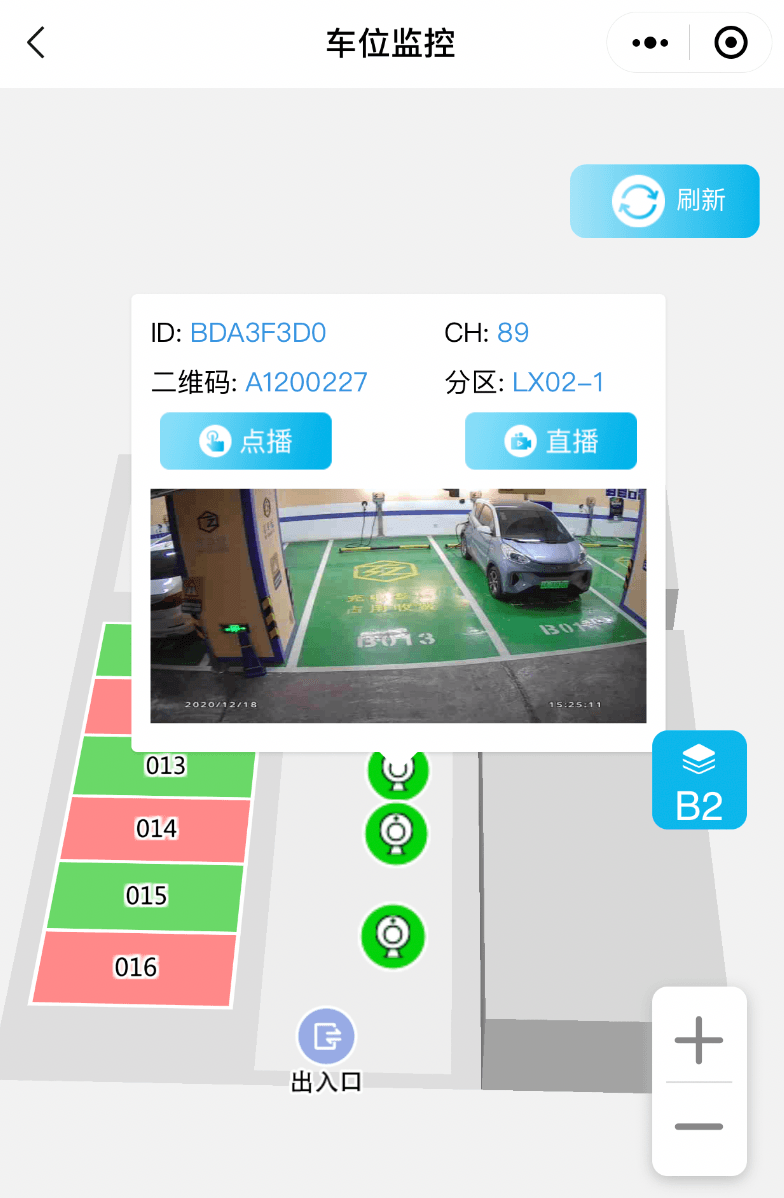
Task: Open the parking camera snapshot image
Action: point(398,605)
